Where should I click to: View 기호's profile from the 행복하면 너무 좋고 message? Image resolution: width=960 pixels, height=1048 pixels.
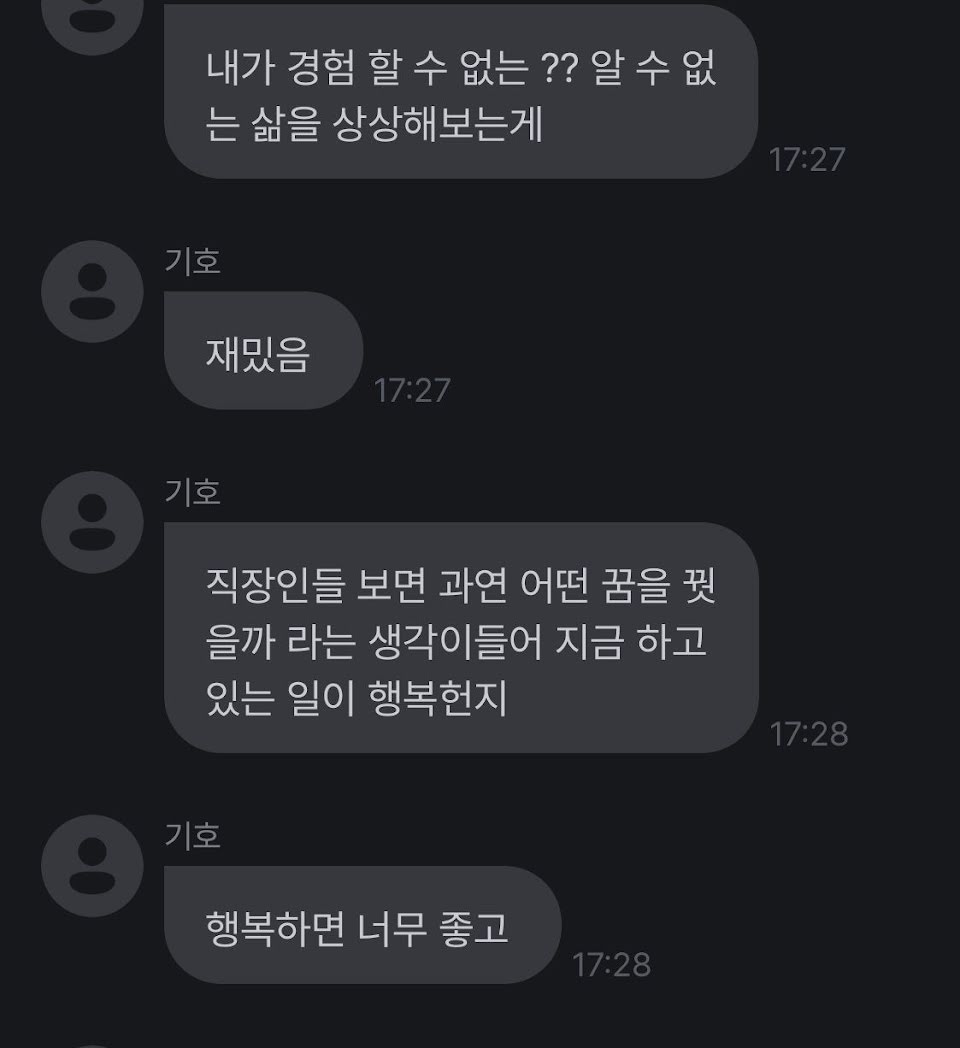[92, 866]
